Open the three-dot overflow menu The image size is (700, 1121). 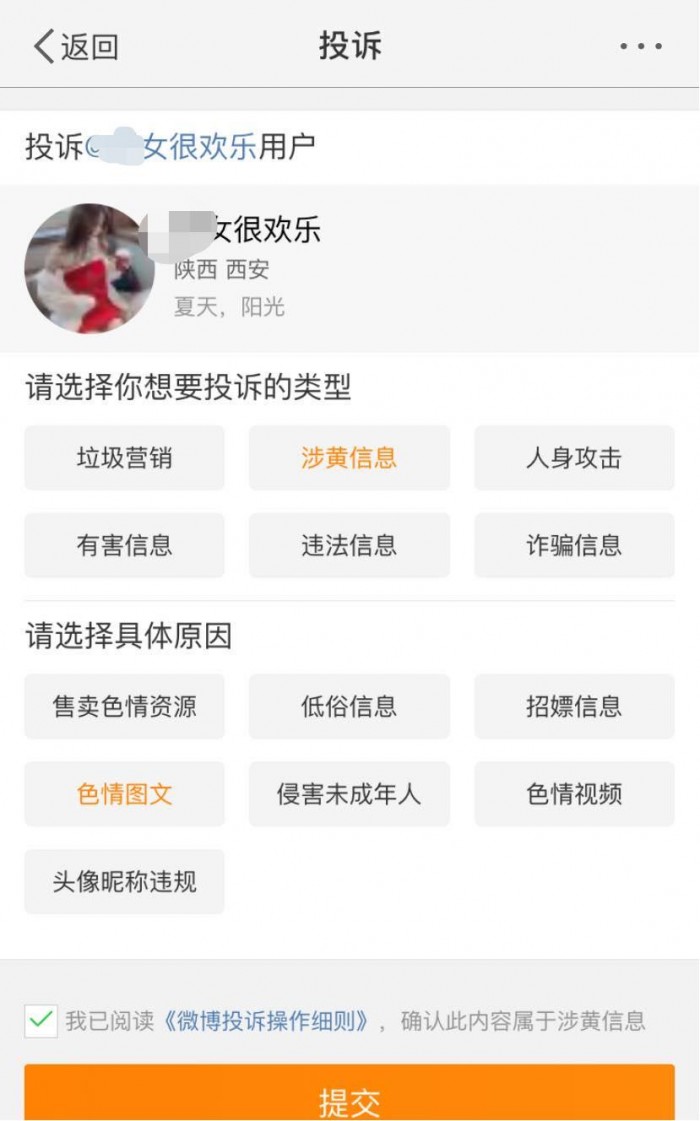coord(640,47)
